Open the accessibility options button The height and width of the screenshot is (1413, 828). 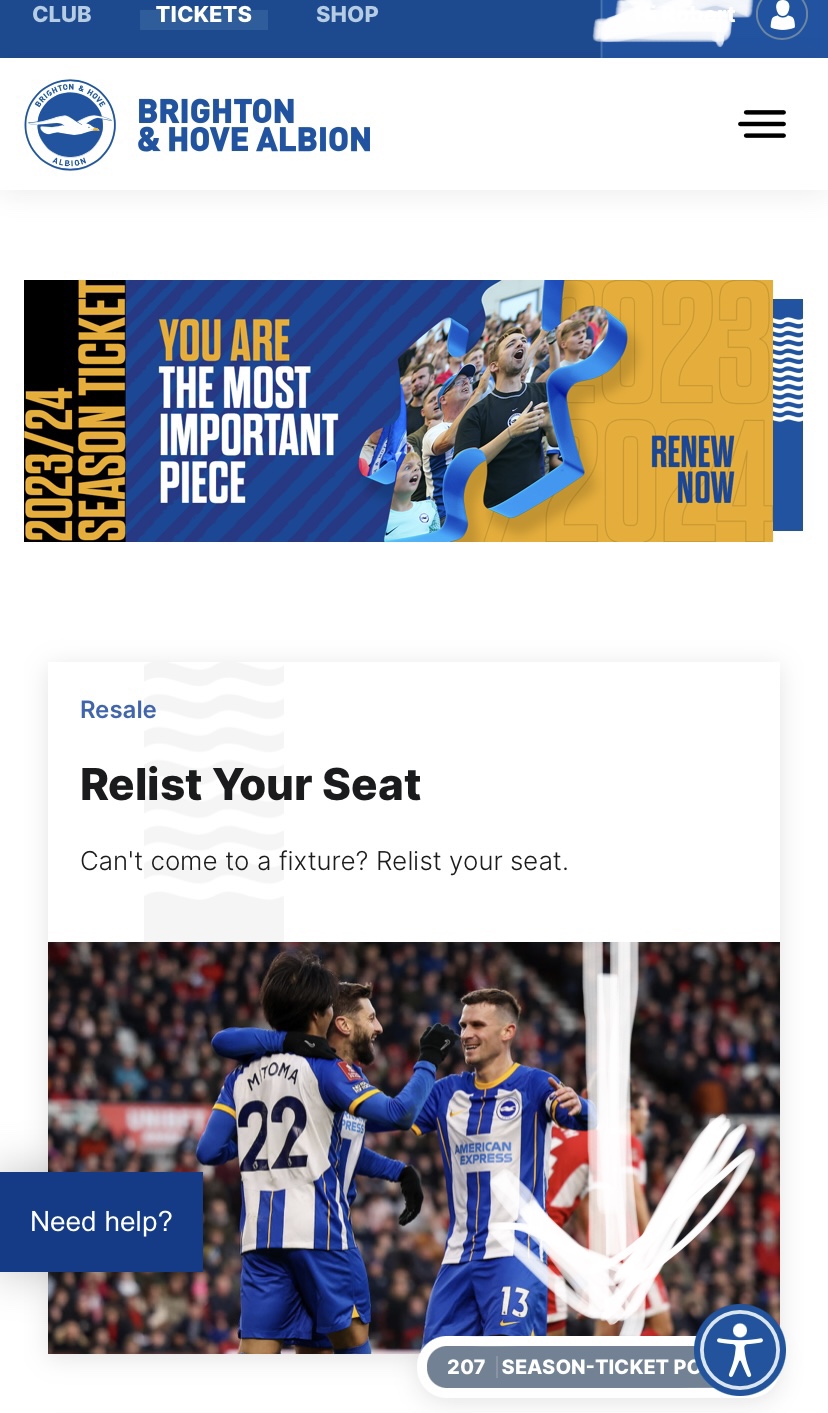pos(740,1350)
